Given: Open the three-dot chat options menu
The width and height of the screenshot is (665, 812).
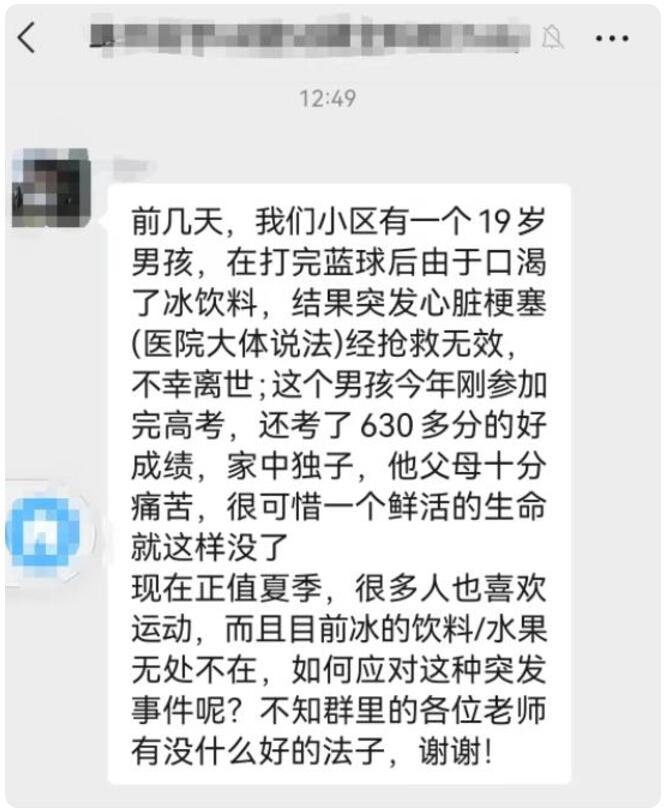Looking at the screenshot, I should [612, 39].
